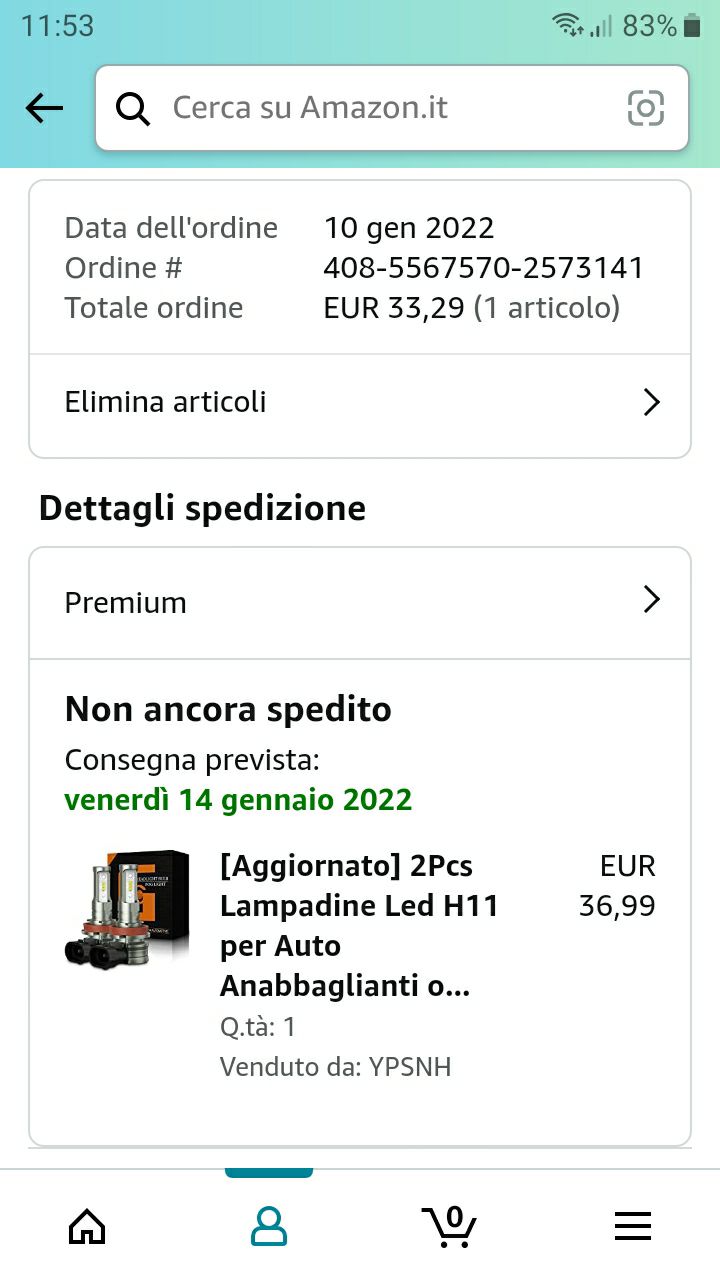
Task: Open the camera scan icon
Action: click(x=646, y=108)
